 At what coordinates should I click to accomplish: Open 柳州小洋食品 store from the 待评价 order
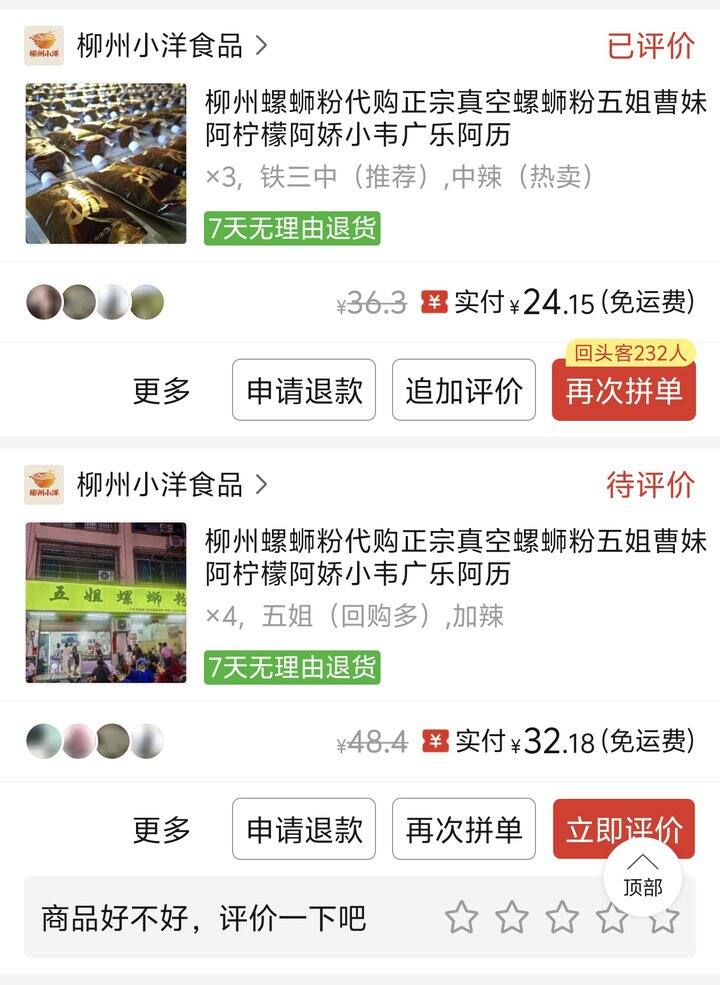(x=160, y=485)
